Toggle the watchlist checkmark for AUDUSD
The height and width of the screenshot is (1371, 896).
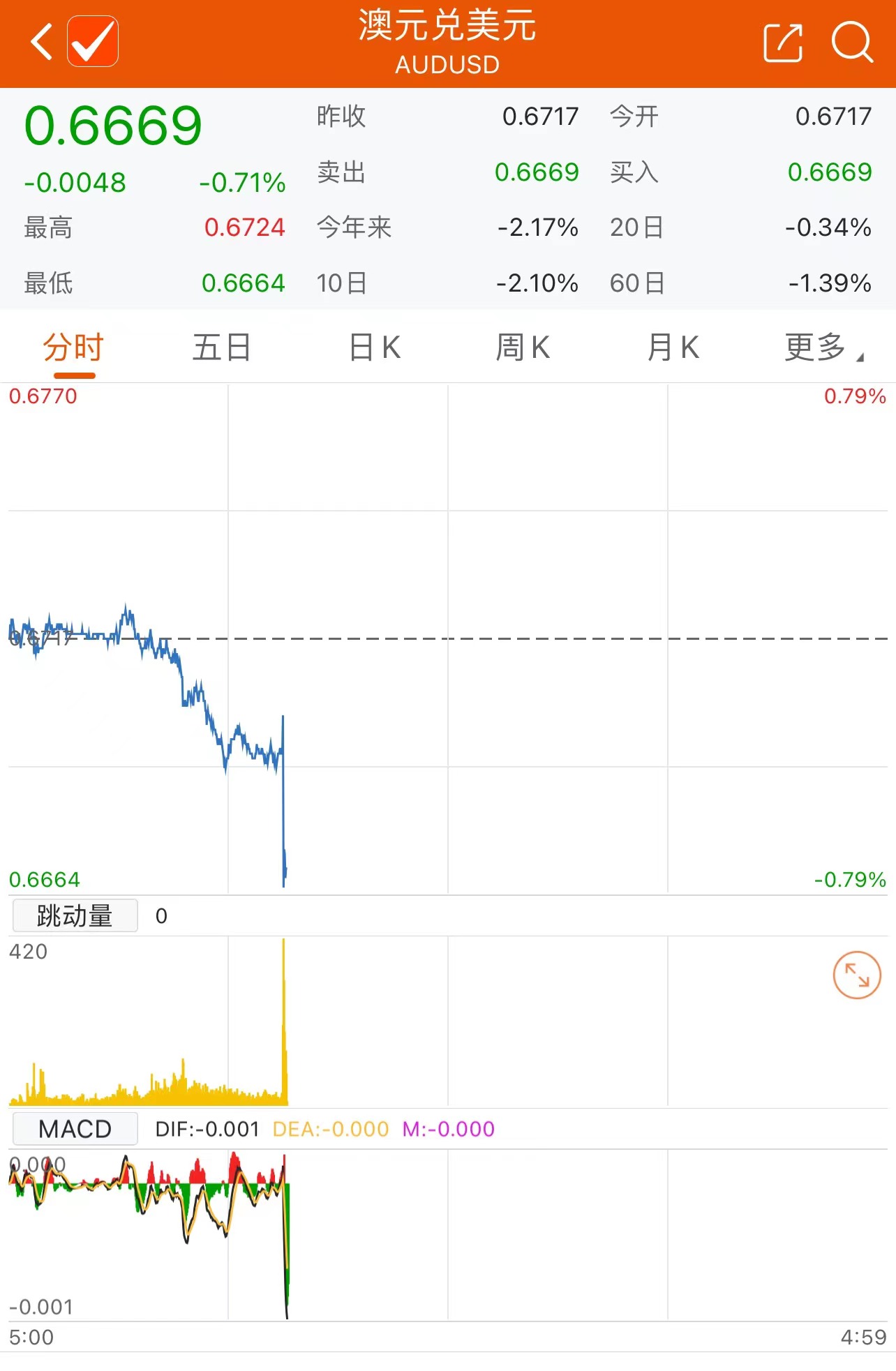(93, 42)
